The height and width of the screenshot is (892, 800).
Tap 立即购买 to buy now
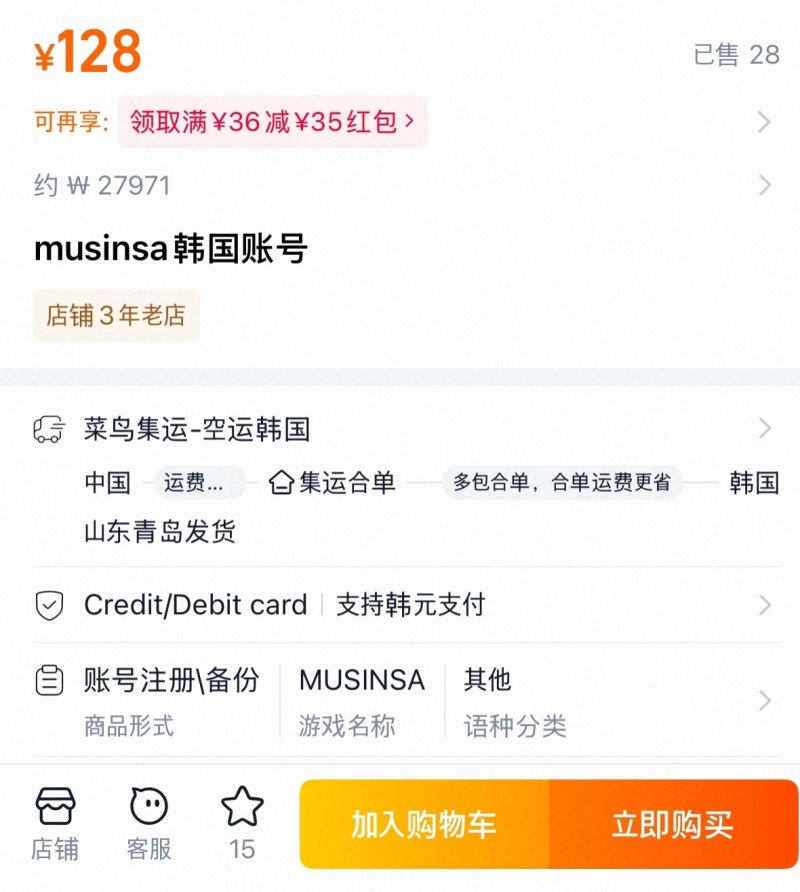tap(673, 825)
